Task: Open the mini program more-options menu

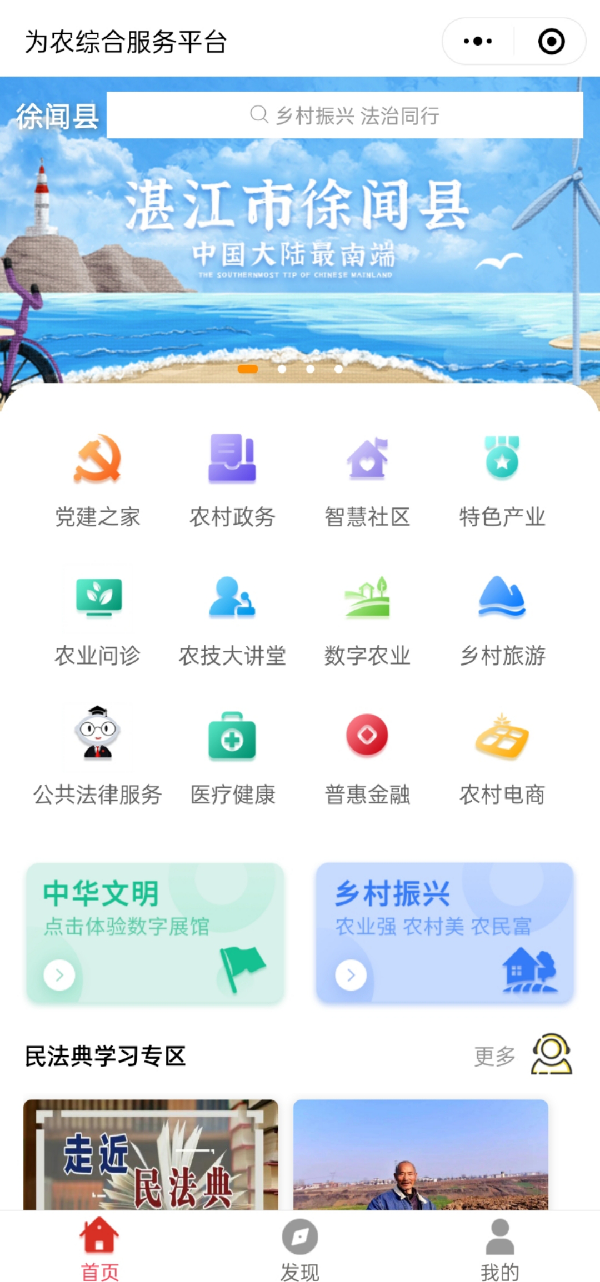Action: pyautogui.click(x=478, y=42)
